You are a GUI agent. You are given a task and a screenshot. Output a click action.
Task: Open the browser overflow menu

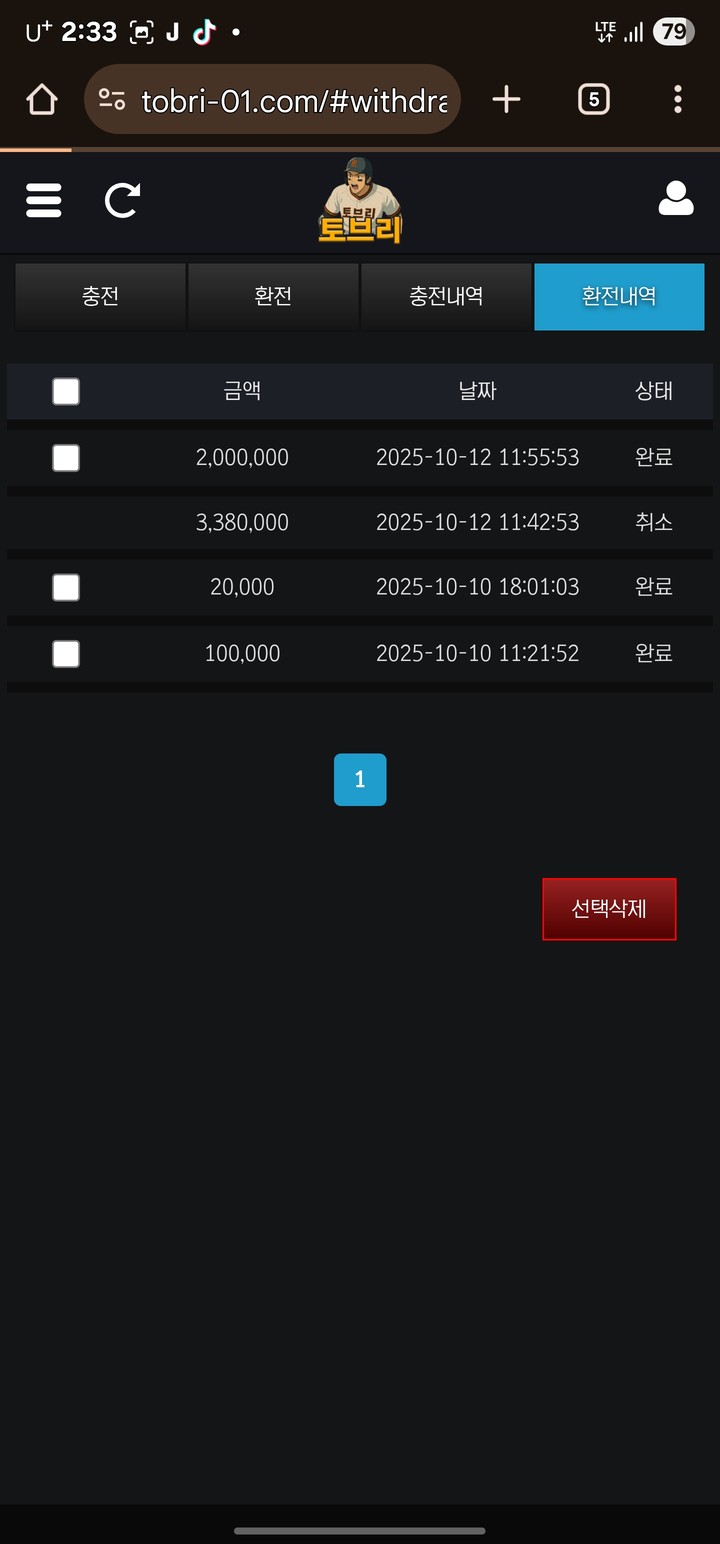[x=678, y=99]
